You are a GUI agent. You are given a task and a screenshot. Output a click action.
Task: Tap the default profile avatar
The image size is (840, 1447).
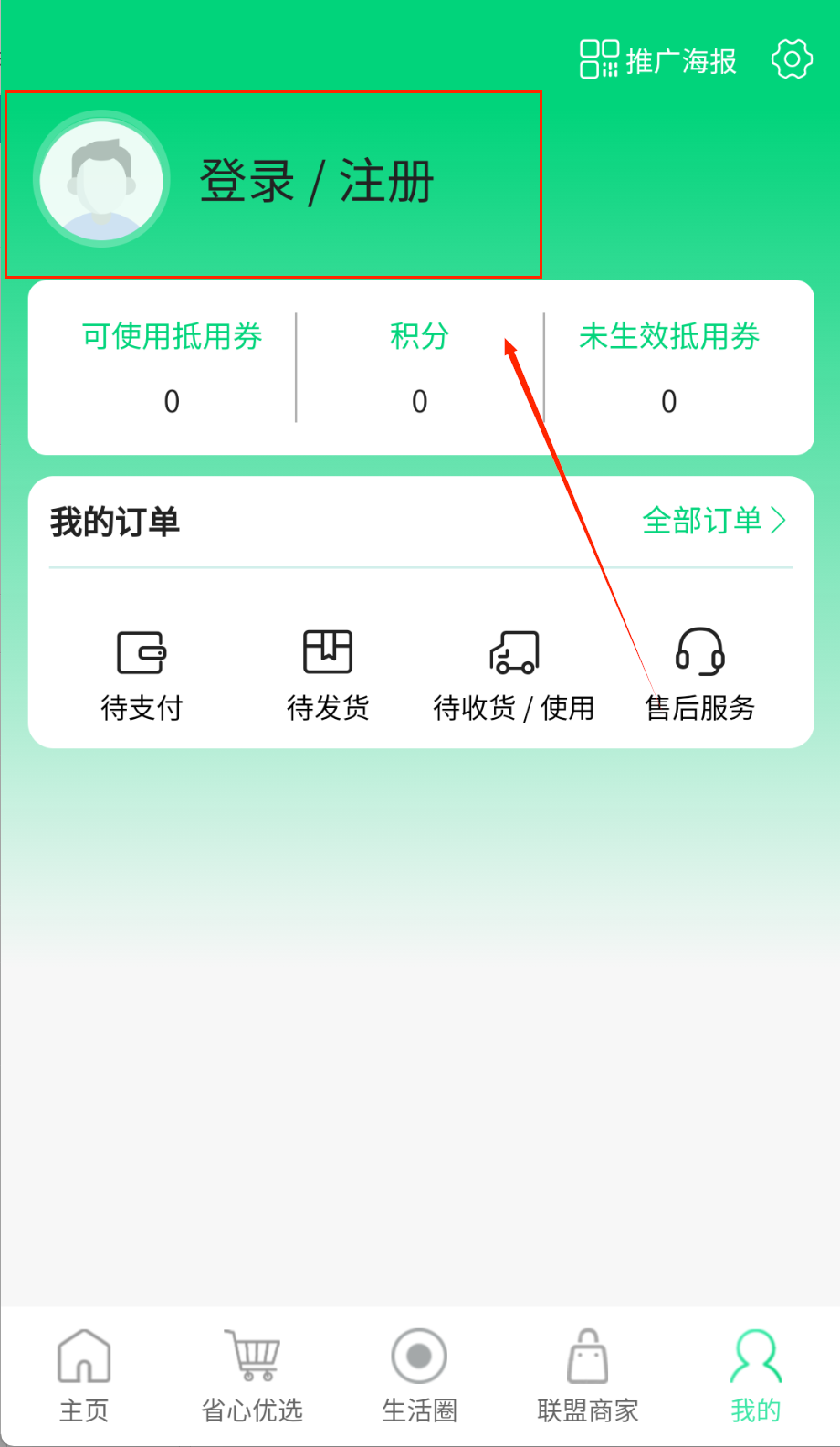pyautogui.click(x=101, y=180)
